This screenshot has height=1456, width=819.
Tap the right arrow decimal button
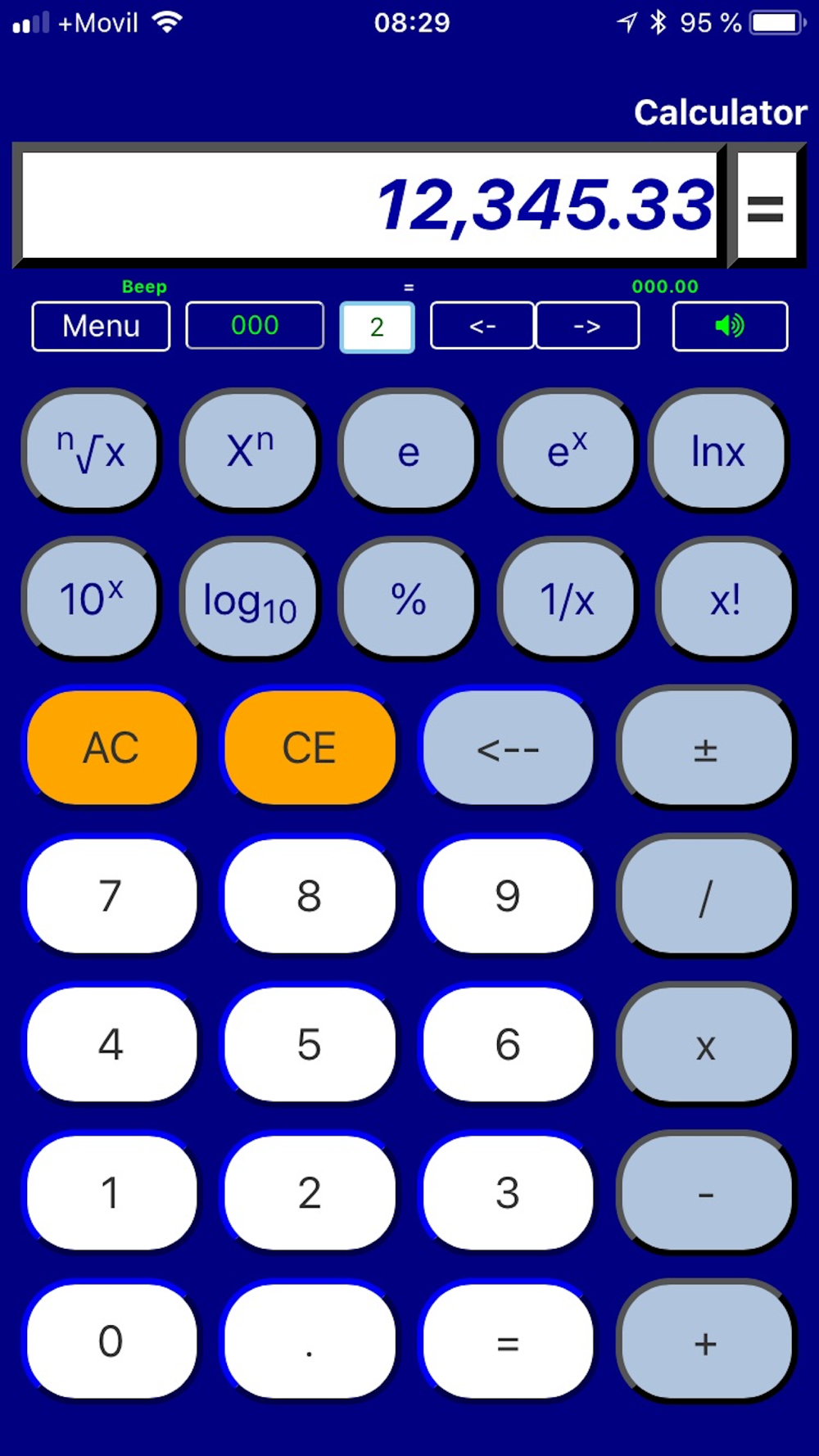point(587,326)
